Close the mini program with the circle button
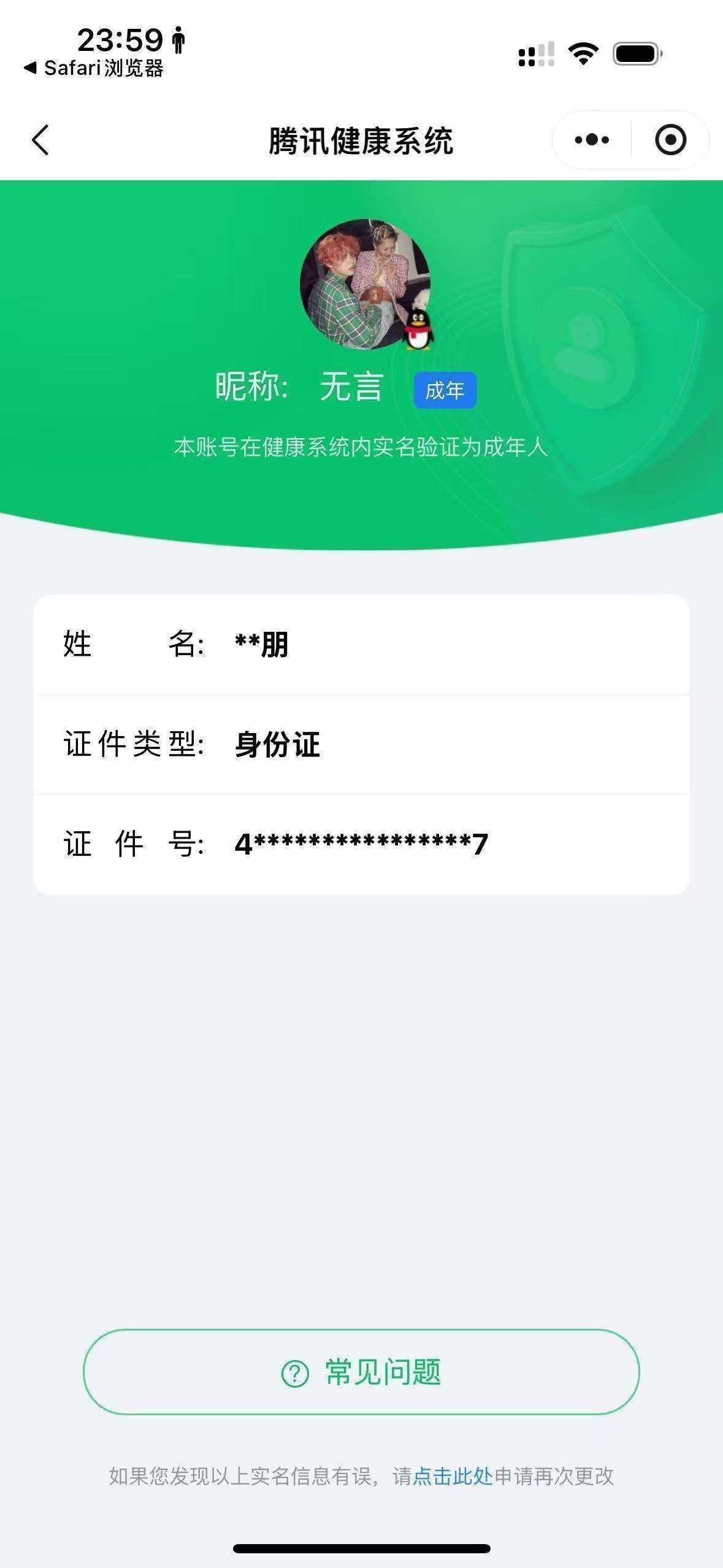 click(670, 140)
